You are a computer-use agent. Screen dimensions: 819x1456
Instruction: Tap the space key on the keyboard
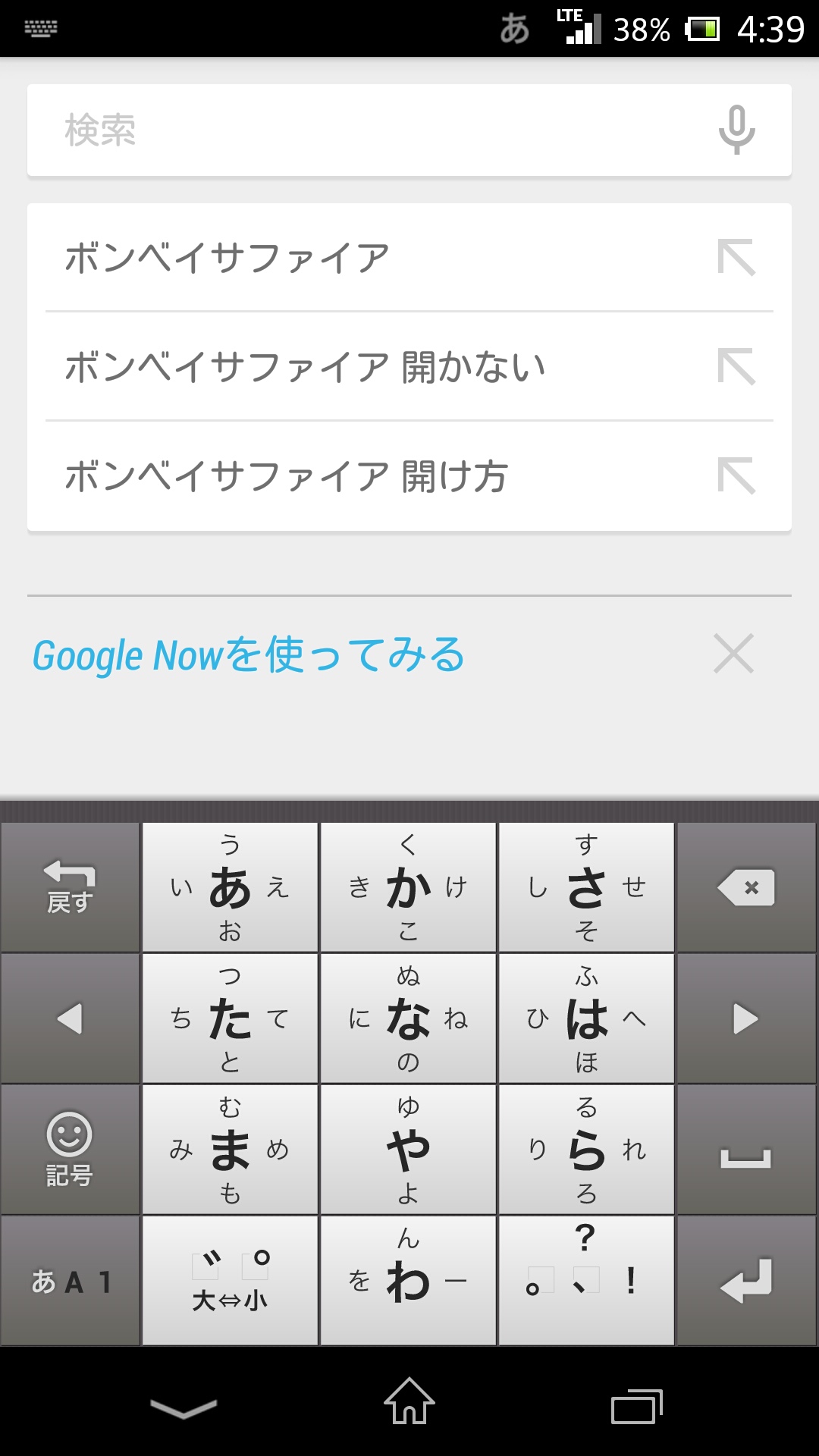click(747, 1150)
